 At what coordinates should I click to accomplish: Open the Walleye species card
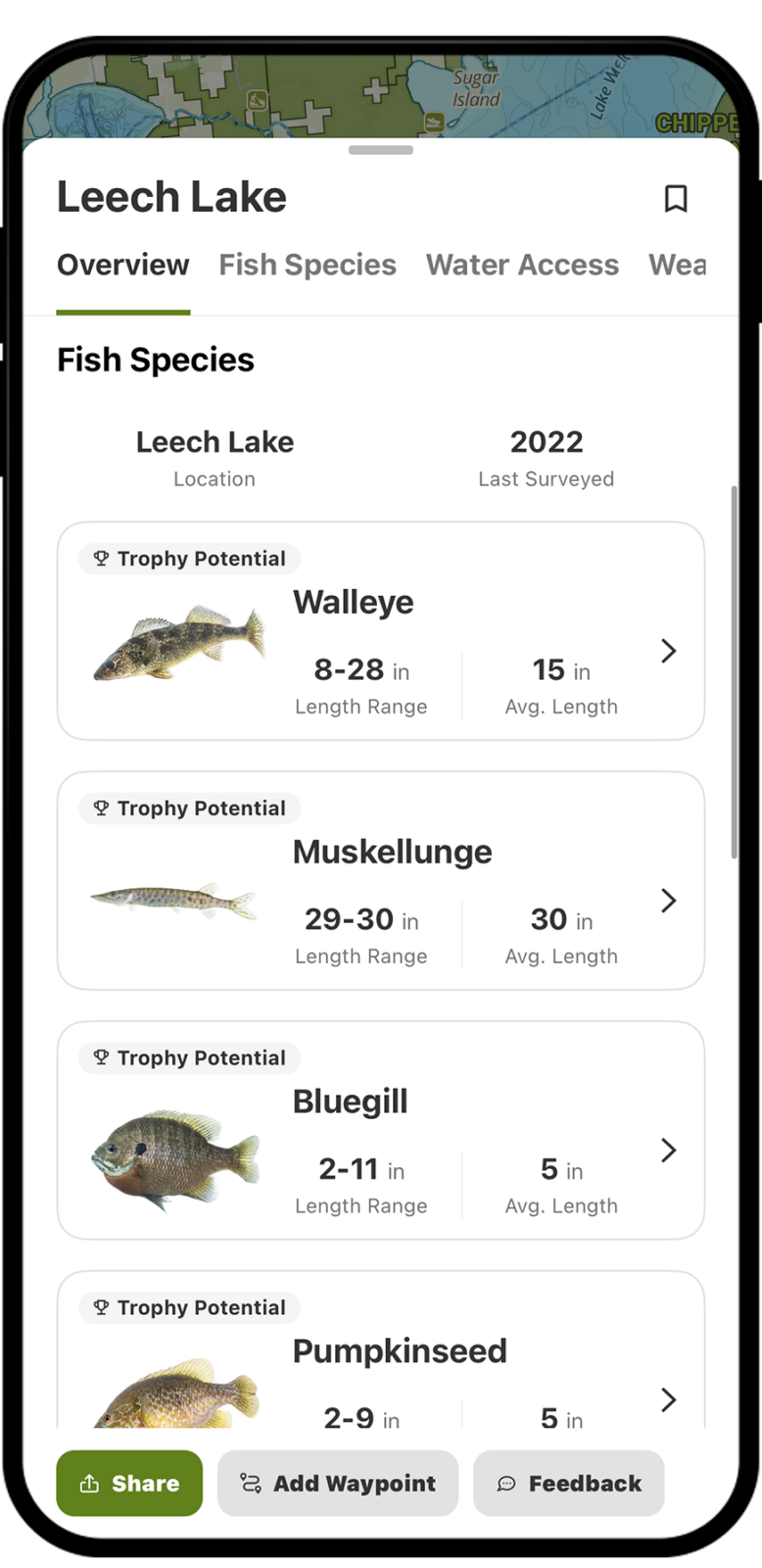(x=380, y=631)
